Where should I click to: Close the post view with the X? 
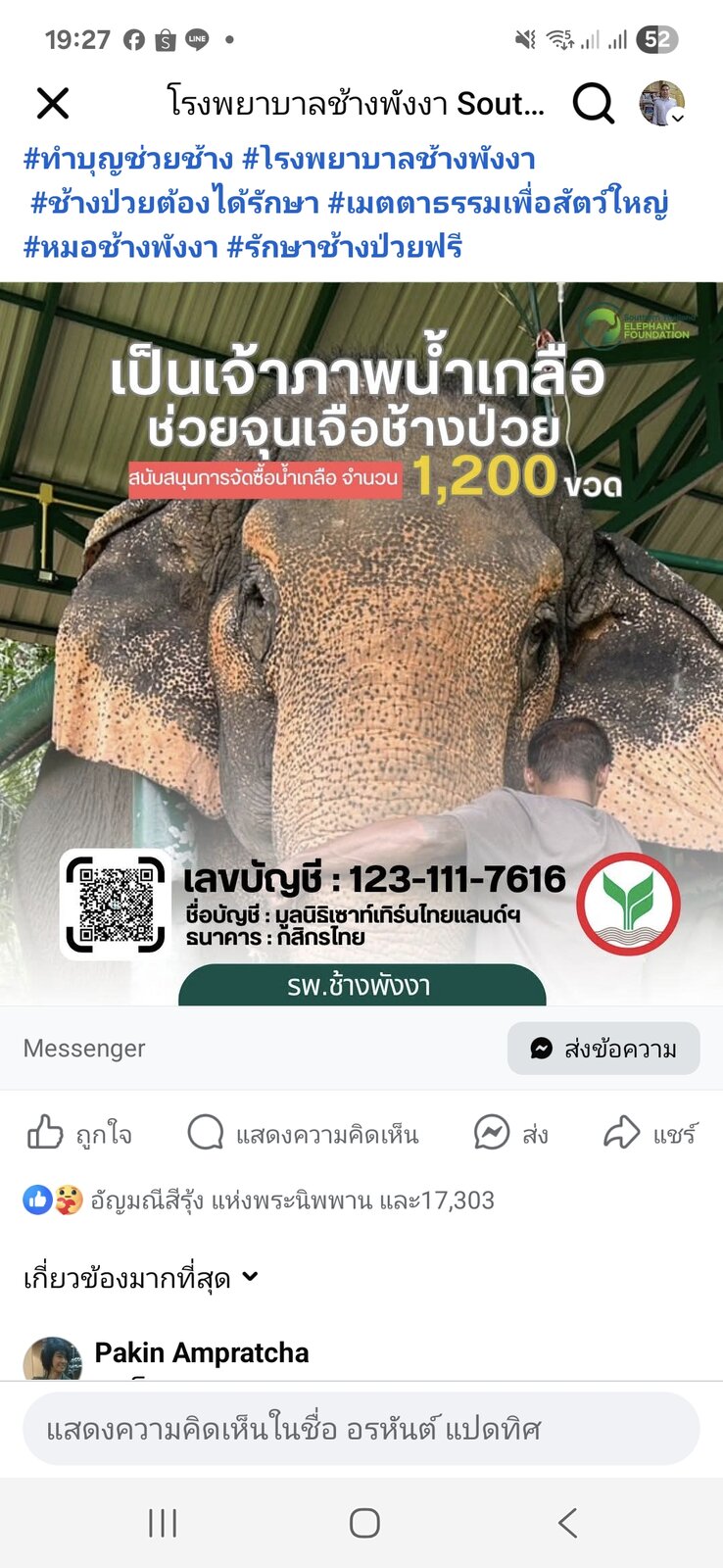[x=53, y=103]
